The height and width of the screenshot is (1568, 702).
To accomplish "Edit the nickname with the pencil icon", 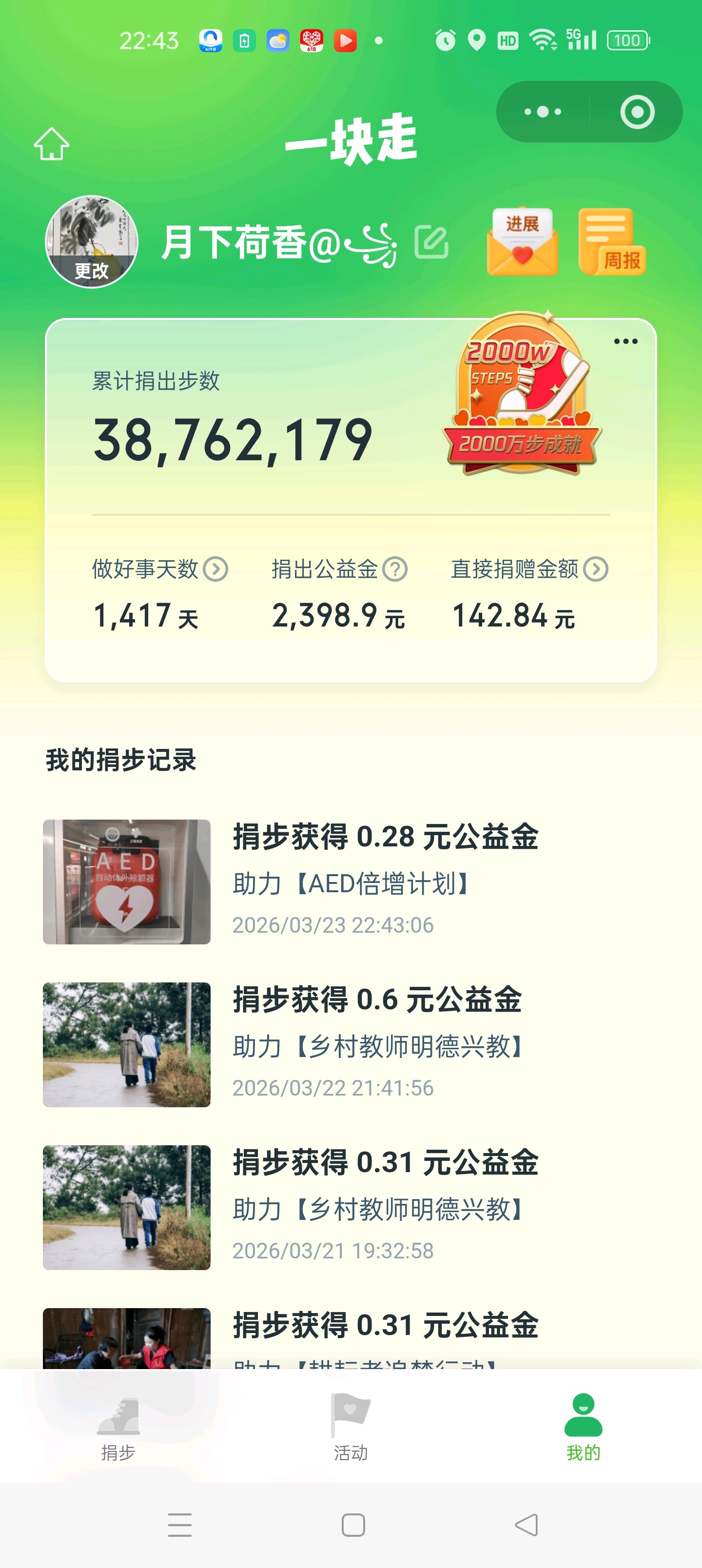I will coord(431,242).
